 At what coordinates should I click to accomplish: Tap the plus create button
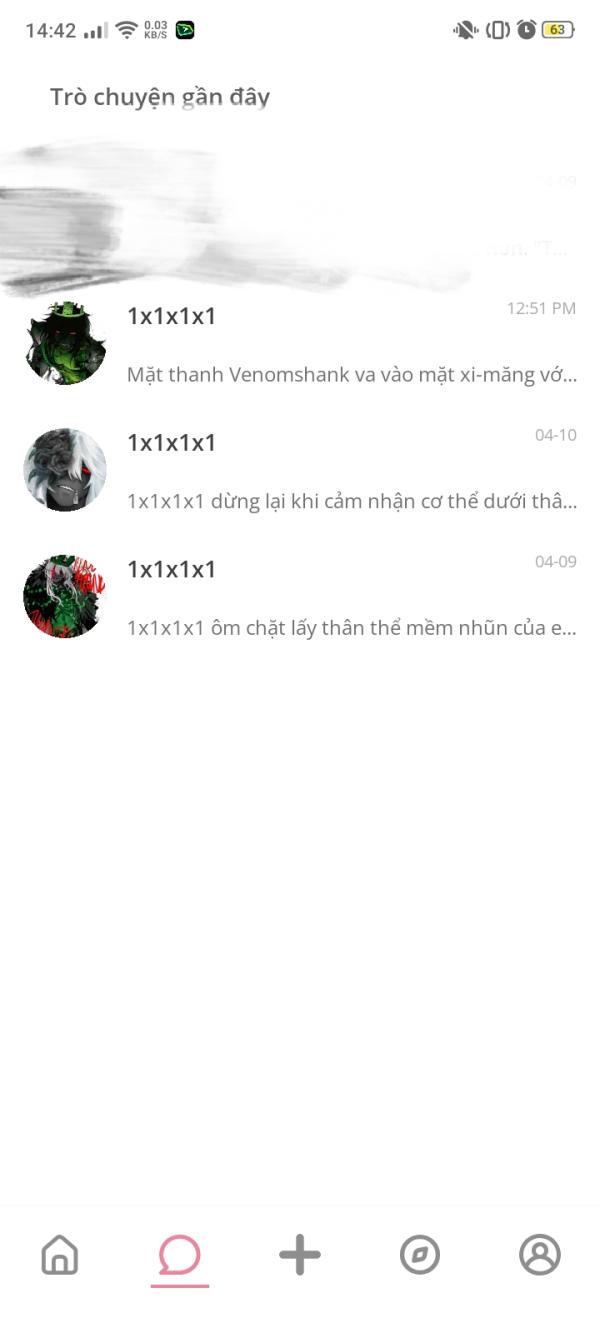[x=300, y=1254]
